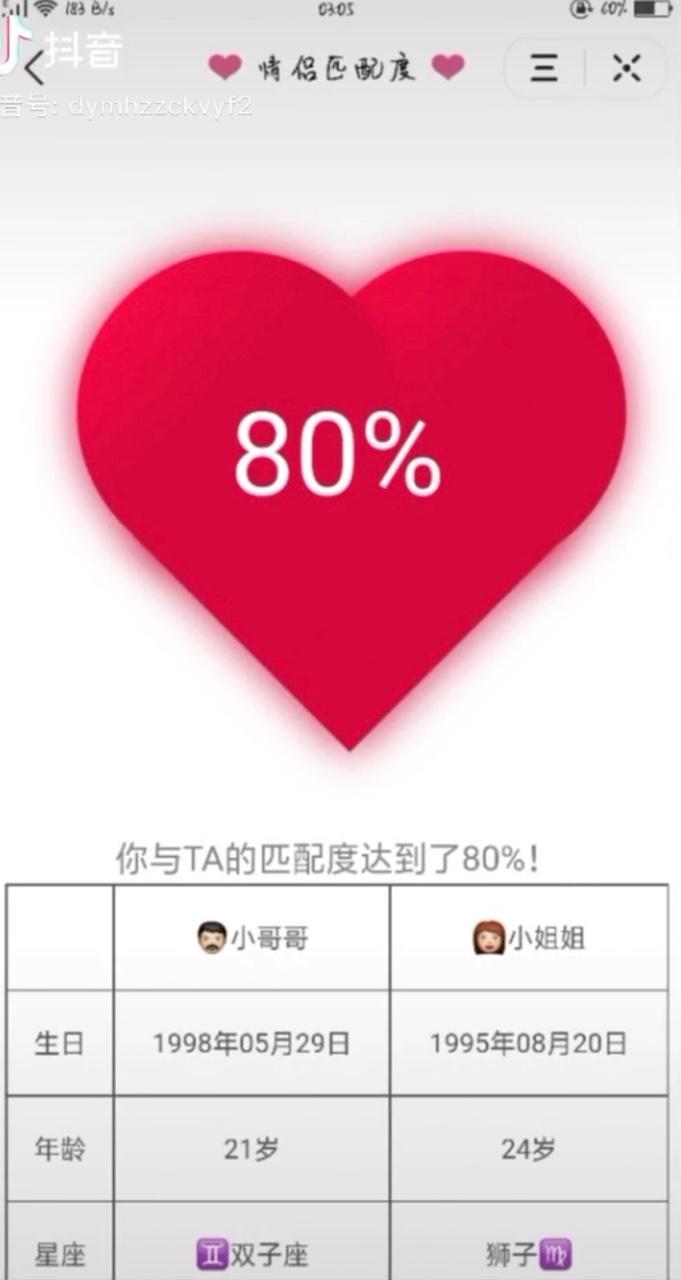Close the mini program
681x1280 pixels.
point(626,68)
